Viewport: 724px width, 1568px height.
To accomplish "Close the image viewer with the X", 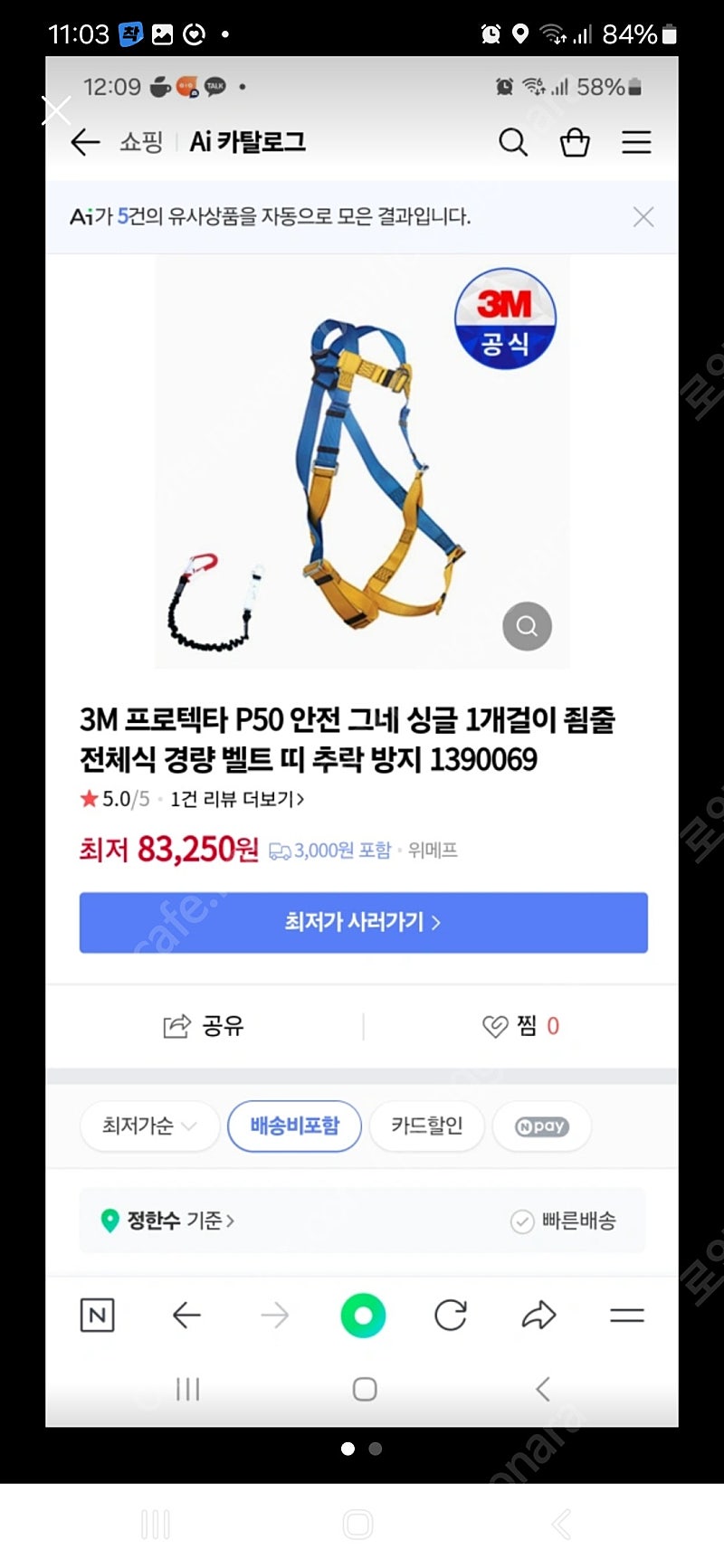I will tap(56, 111).
